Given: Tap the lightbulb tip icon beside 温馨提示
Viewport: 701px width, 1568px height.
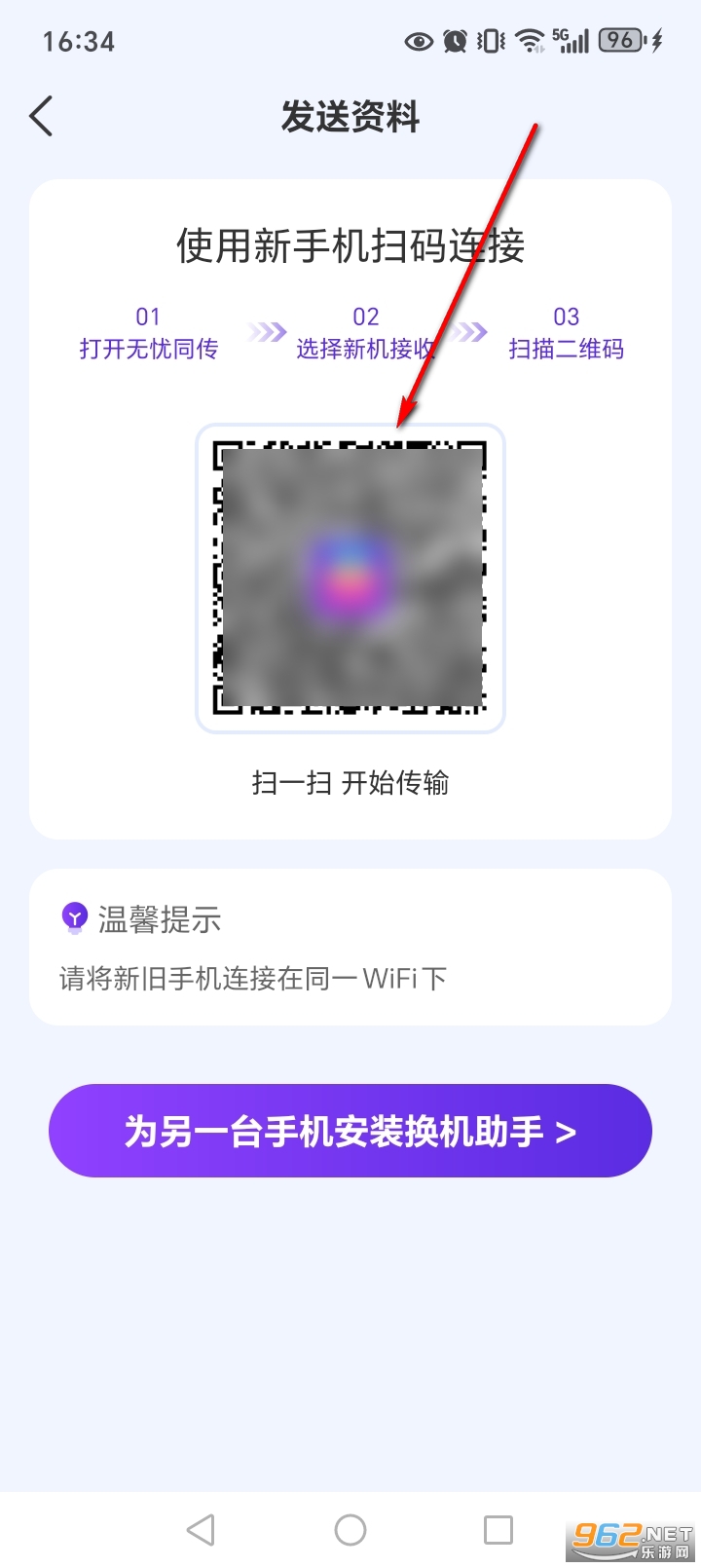Looking at the screenshot, I should coord(74,917).
